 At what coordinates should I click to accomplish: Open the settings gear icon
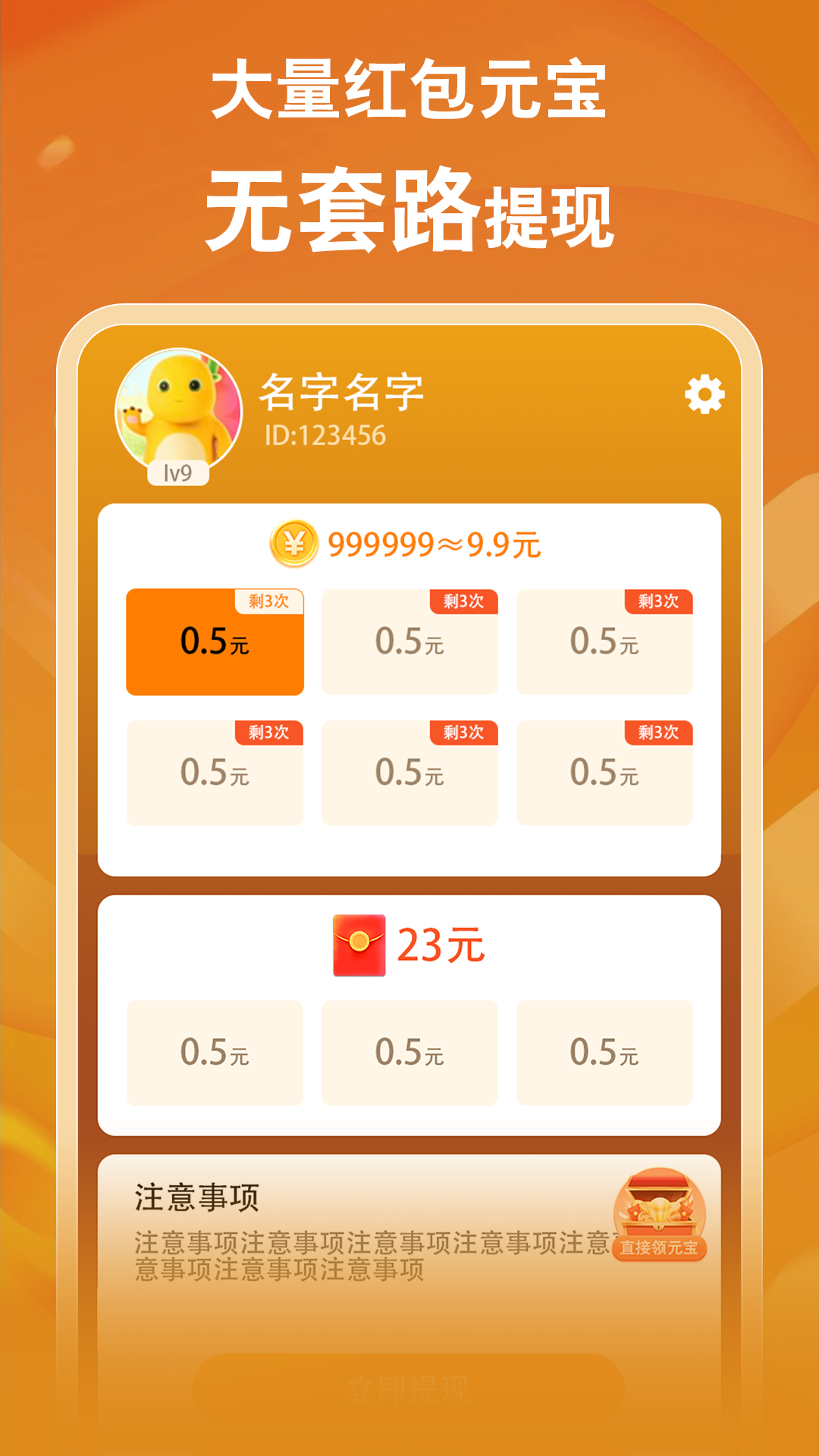tap(704, 395)
